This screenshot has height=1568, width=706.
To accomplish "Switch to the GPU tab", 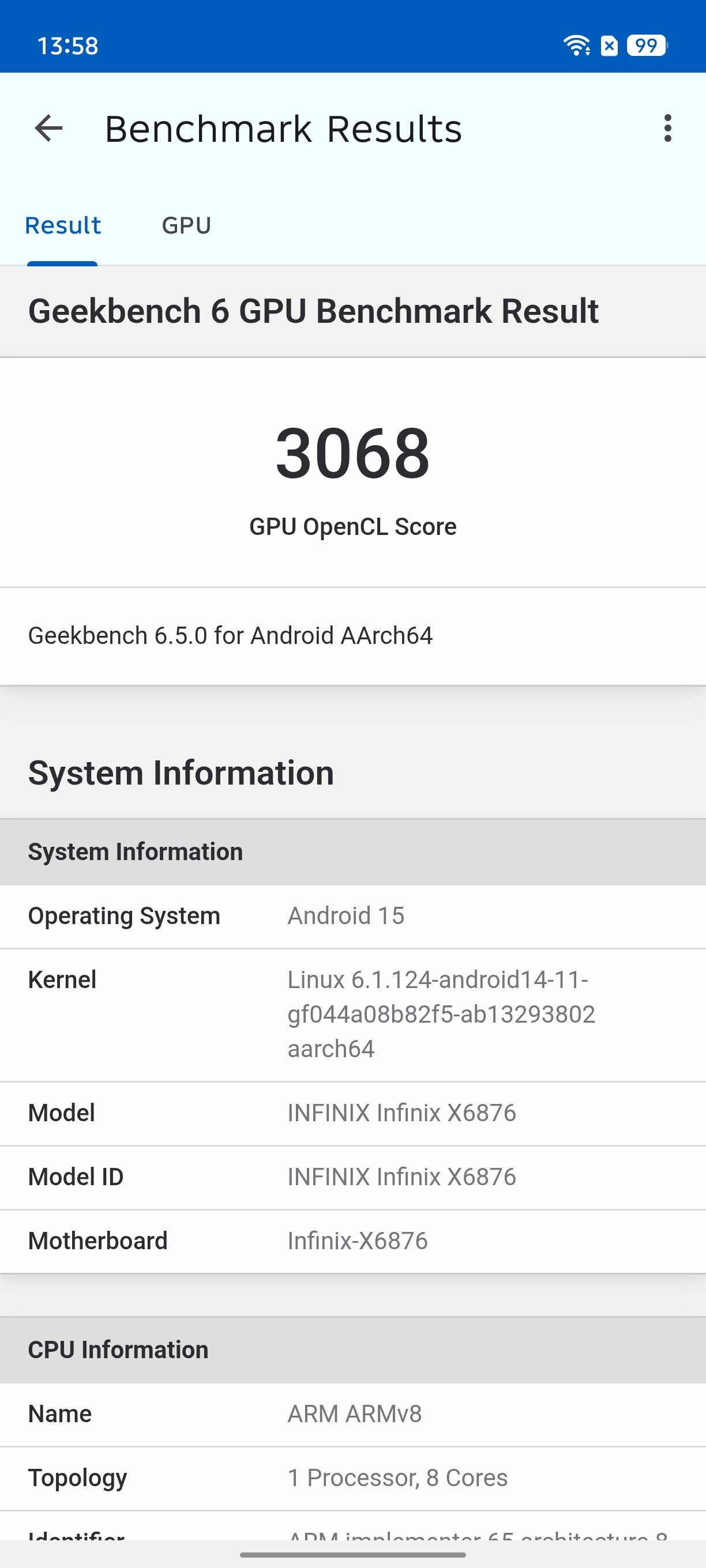I will (186, 226).
